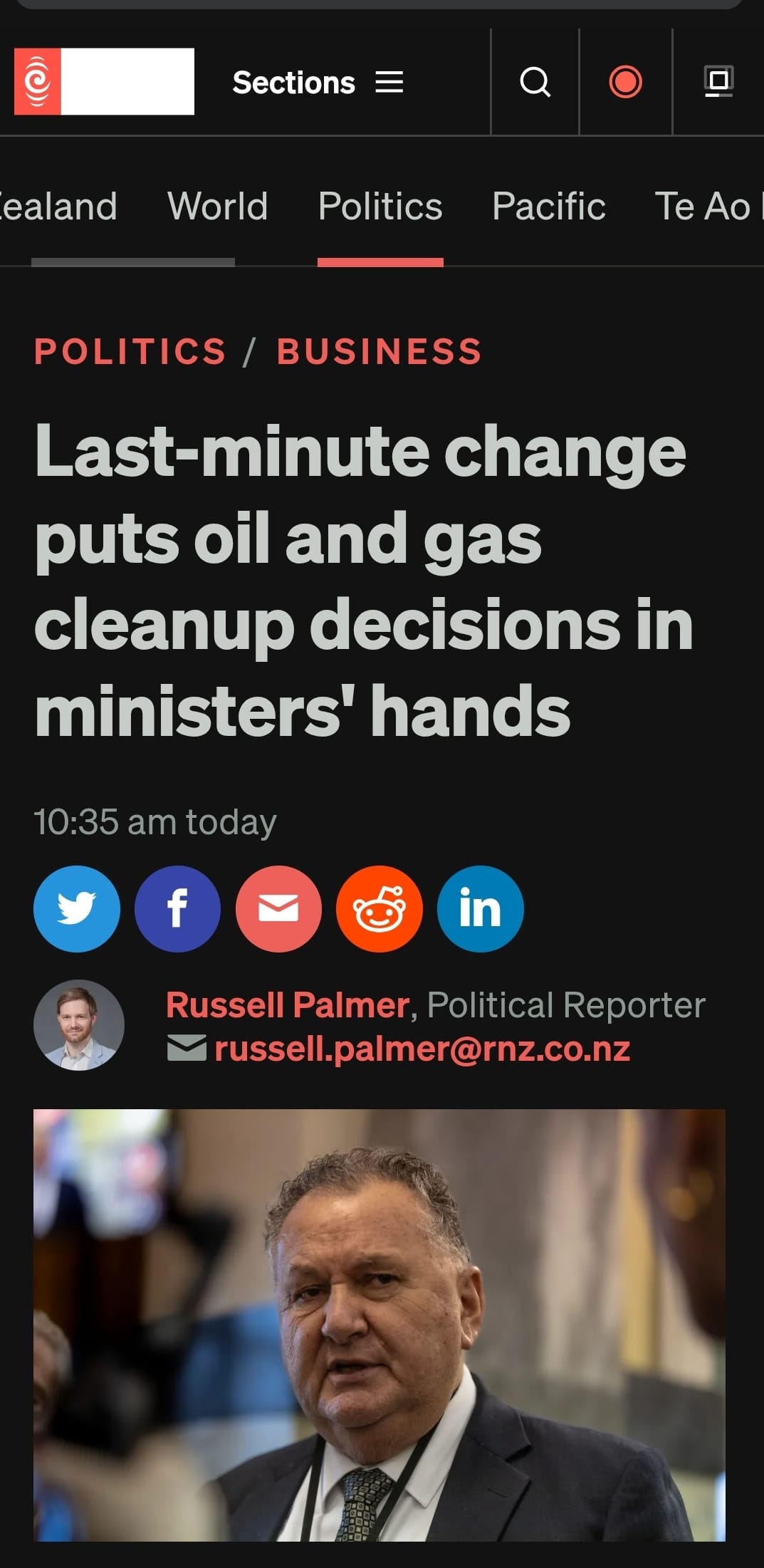
Task: Select the Te Ao section tab
Action: tap(705, 206)
